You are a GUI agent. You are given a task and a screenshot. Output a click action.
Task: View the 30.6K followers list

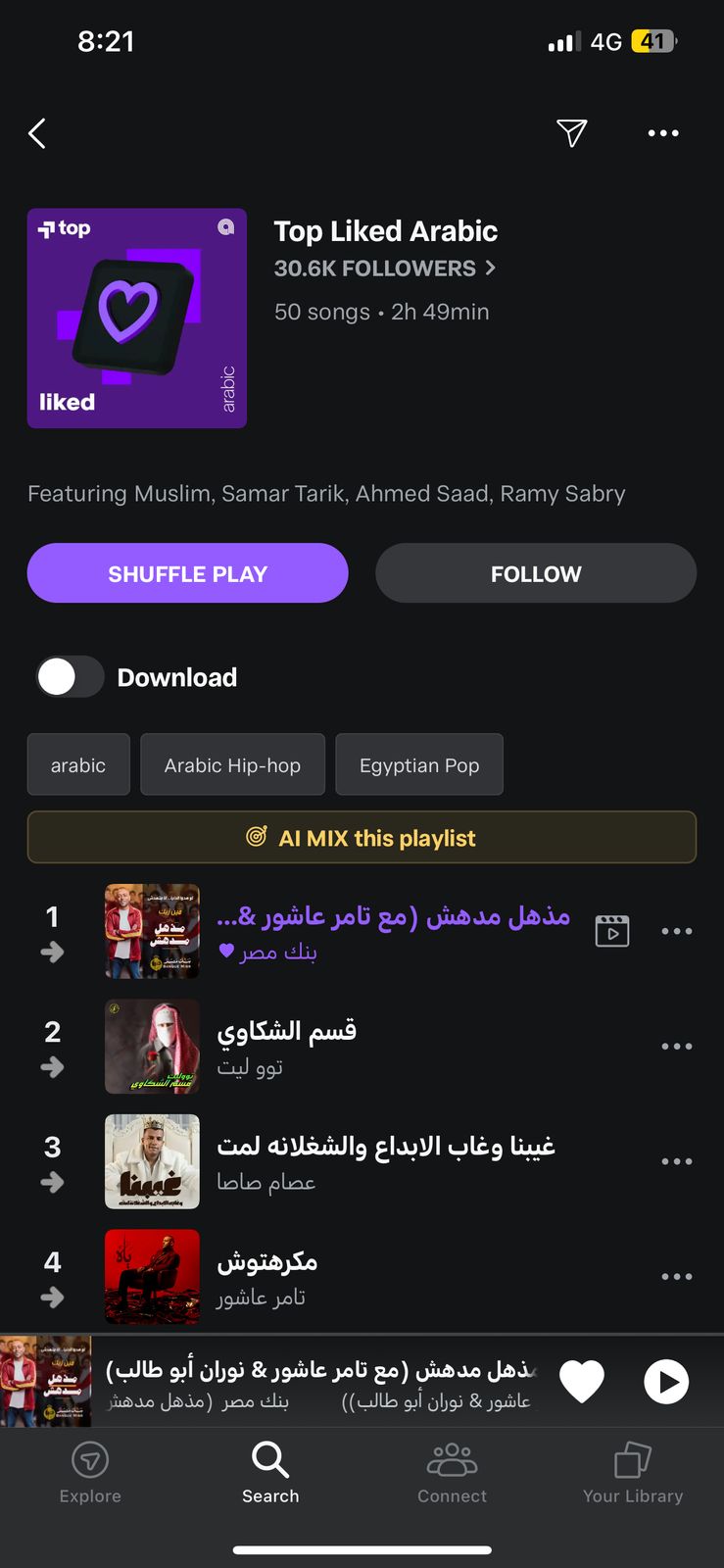(x=385, y=269)
